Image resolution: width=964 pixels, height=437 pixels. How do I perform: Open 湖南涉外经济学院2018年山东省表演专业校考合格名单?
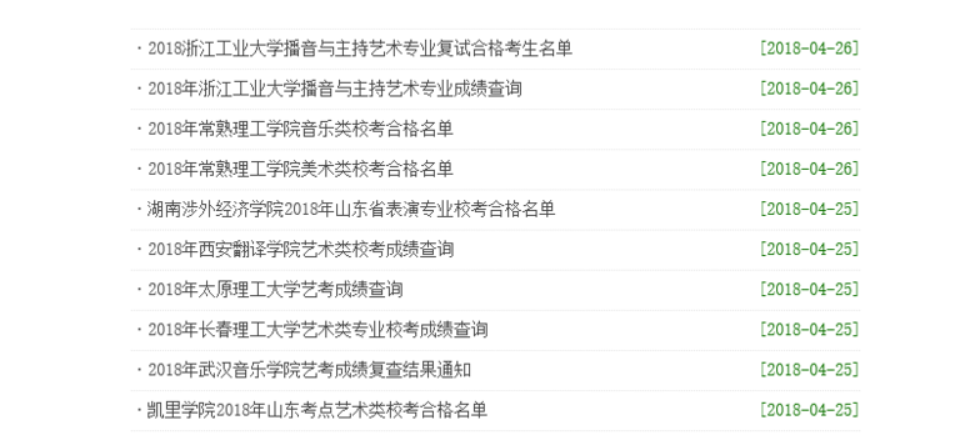pos(350,209)
